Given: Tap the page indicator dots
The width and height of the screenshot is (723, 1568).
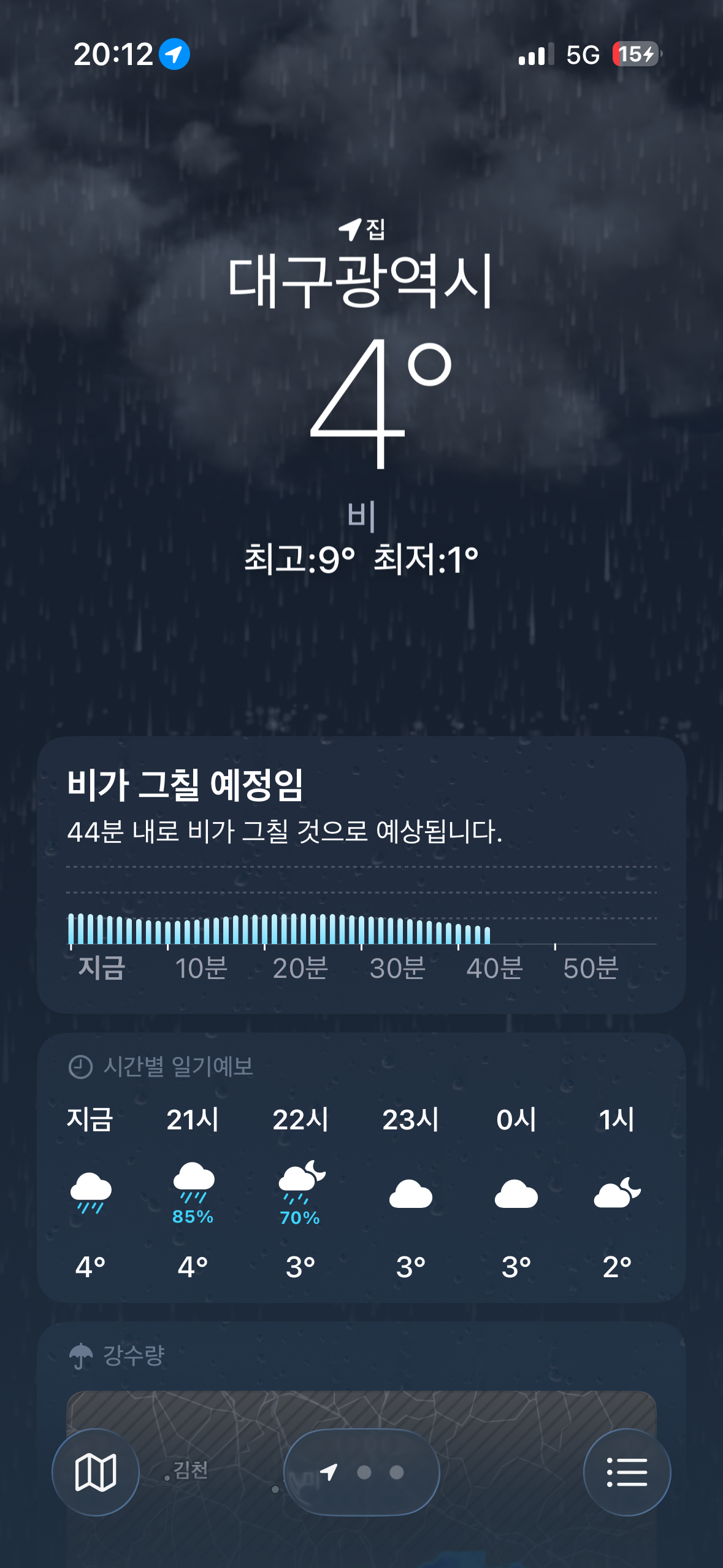Looking at the screenshot, I should click(x=362, y=1472).
